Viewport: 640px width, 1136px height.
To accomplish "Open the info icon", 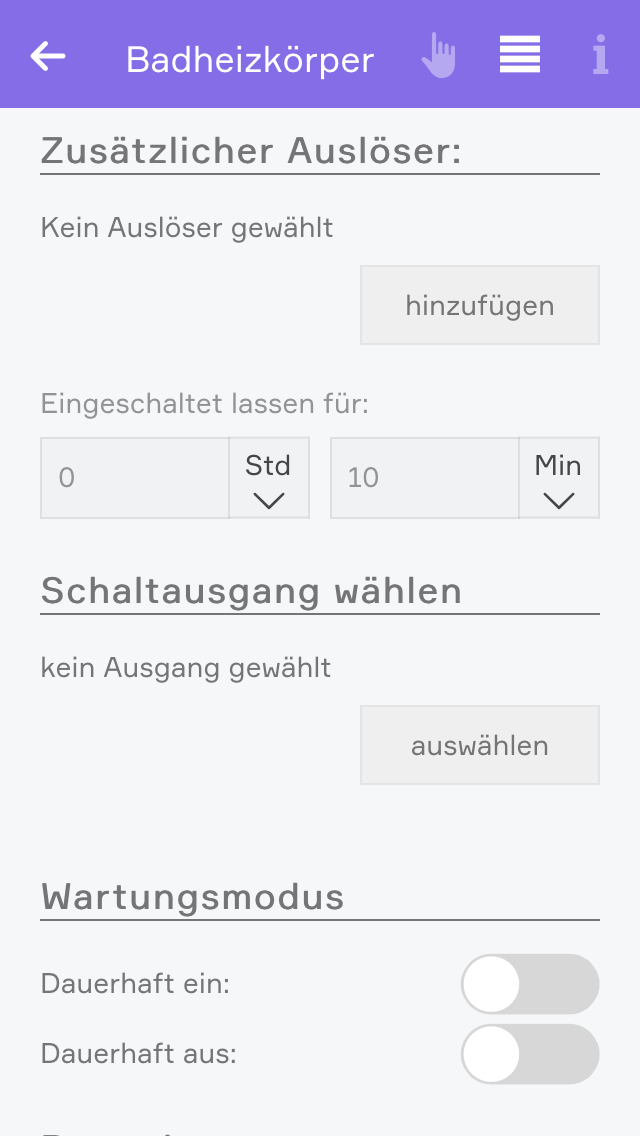I will [x=600, y=56].
